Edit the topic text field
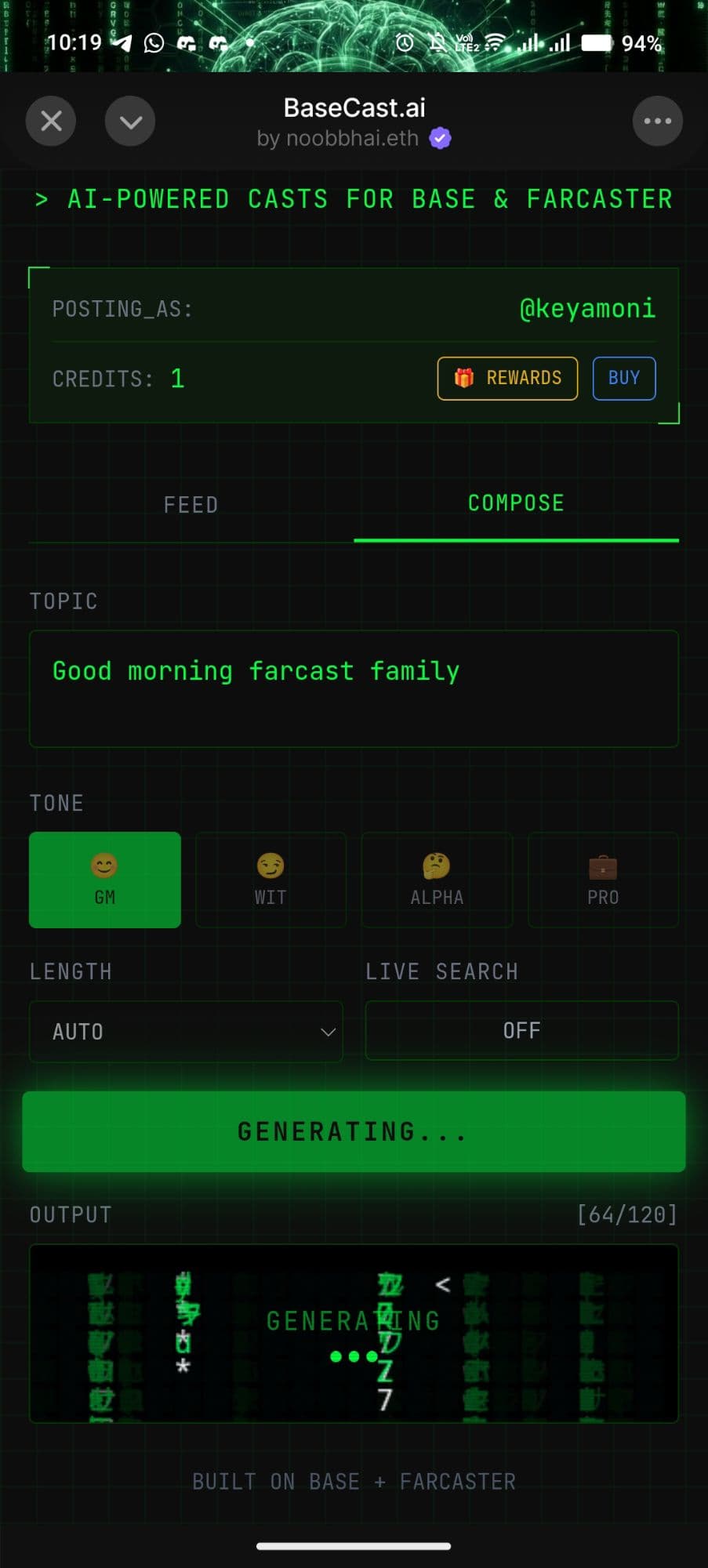 (354, 688)
